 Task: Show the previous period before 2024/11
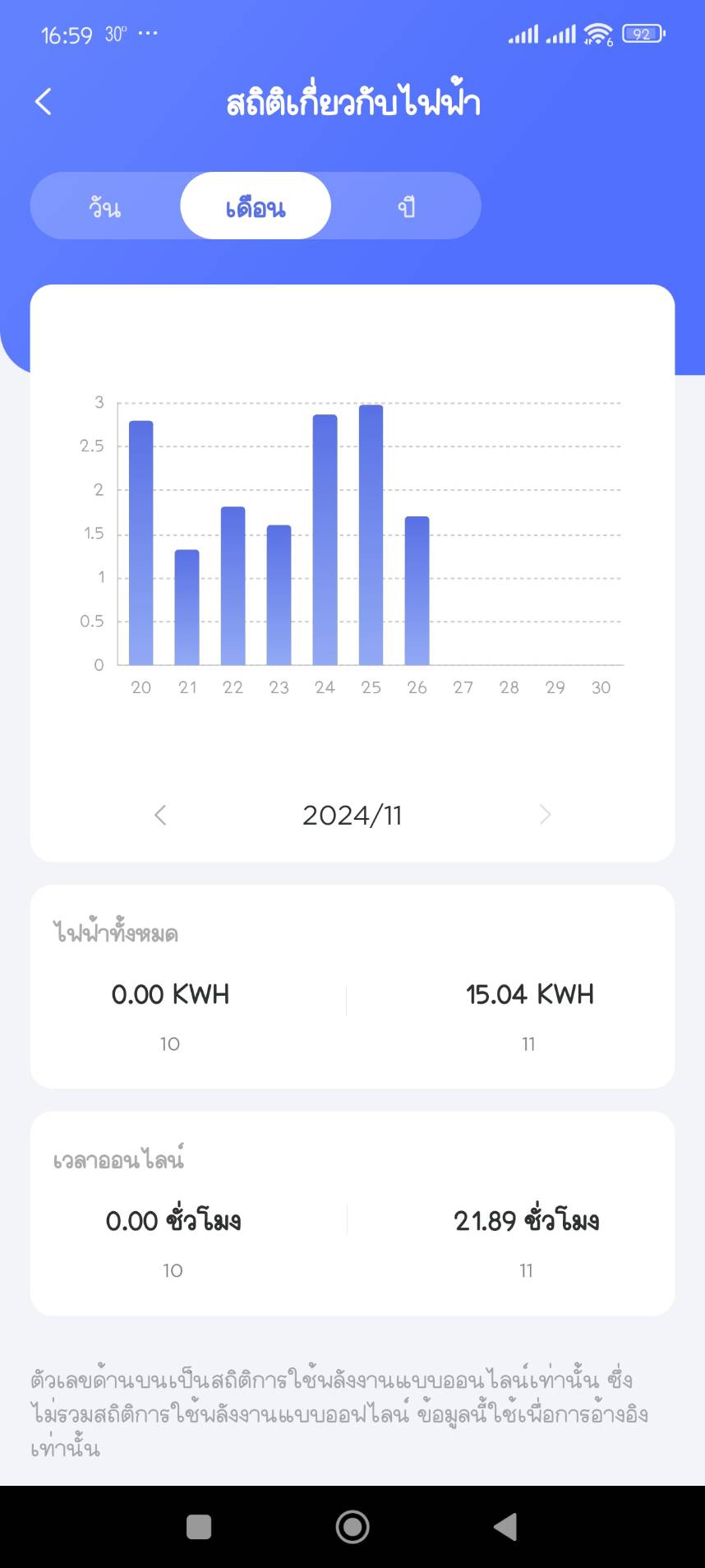[x=160, y=815]
